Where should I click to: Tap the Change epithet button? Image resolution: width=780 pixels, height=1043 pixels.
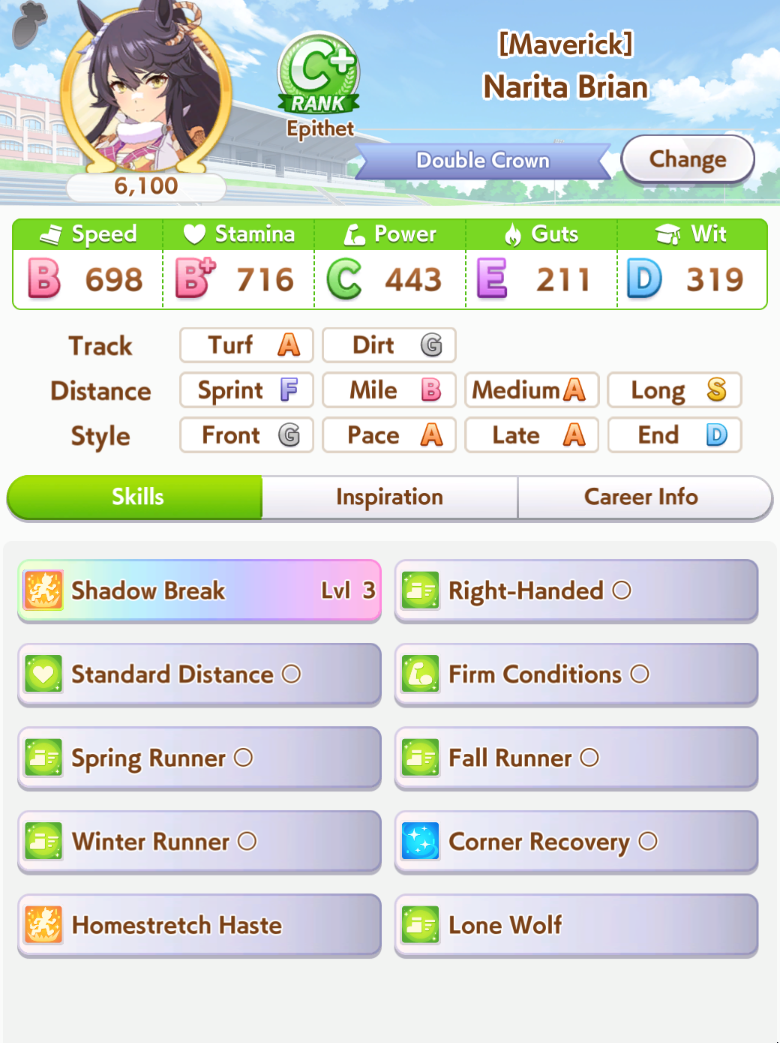click(688, 159)
